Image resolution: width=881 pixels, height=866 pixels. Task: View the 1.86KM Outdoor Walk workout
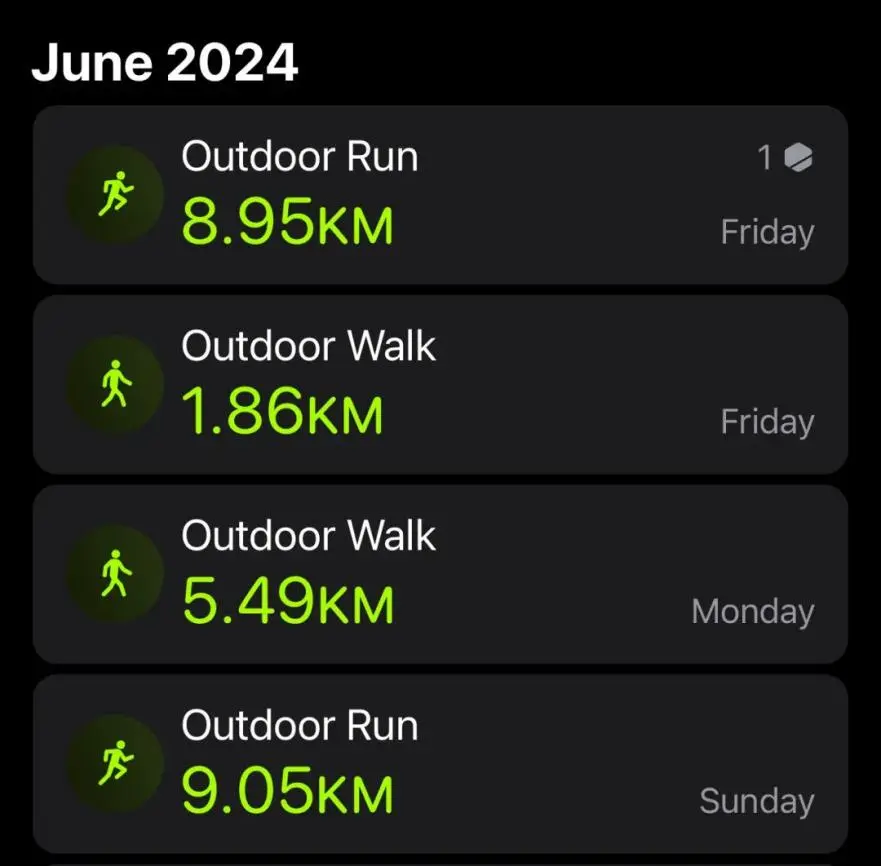coord(440,384)
